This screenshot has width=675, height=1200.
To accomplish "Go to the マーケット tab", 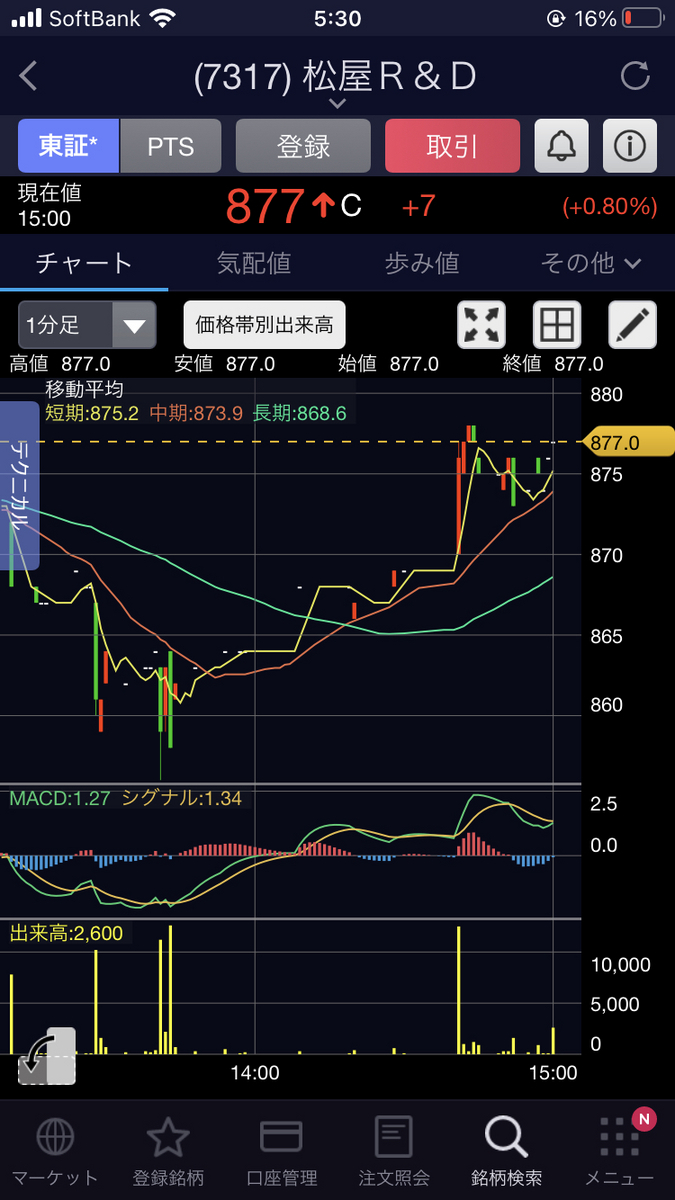I will pyautogui.click(x=55, y=1151).
